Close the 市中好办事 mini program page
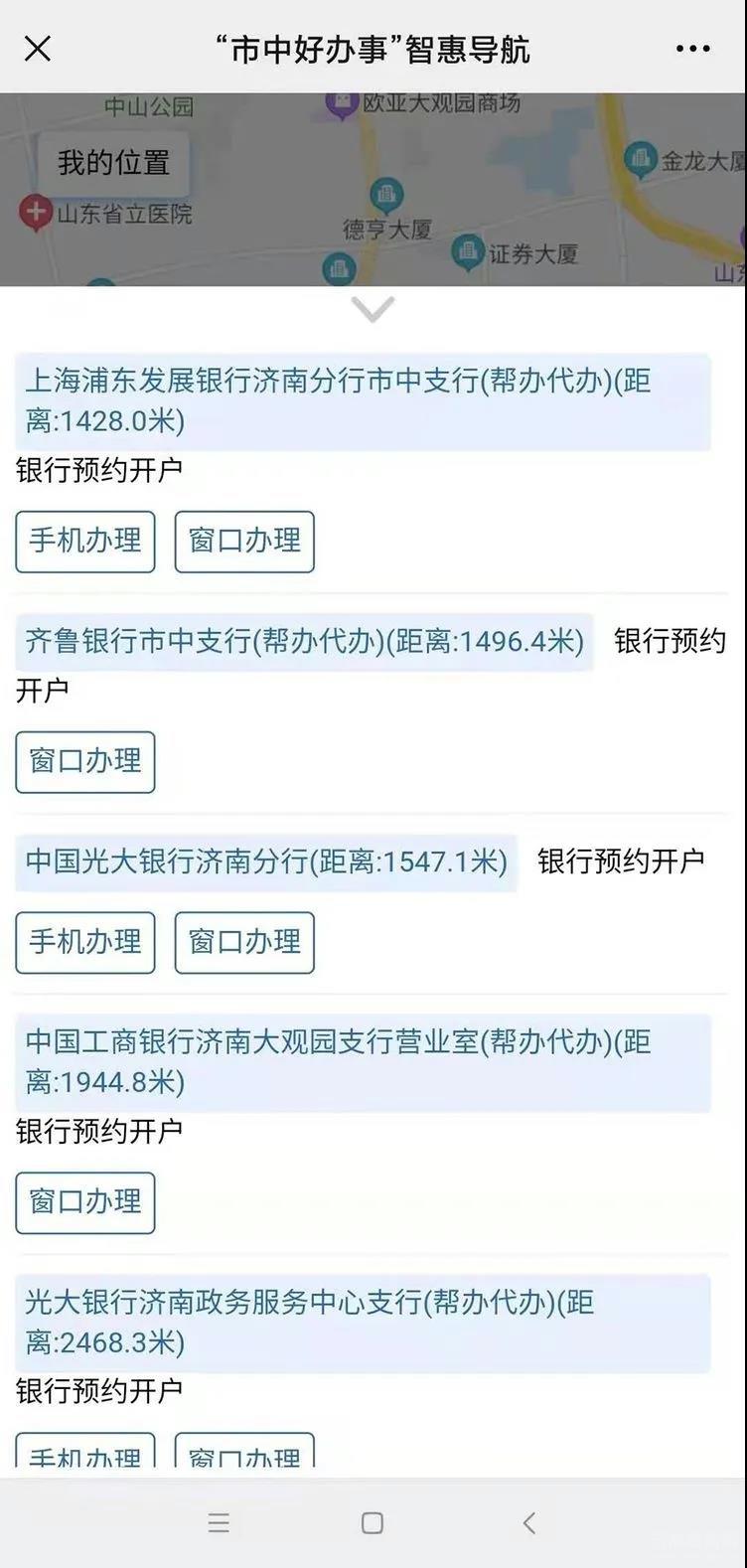The image size is (747, 1568). click(x=38, y=48)
